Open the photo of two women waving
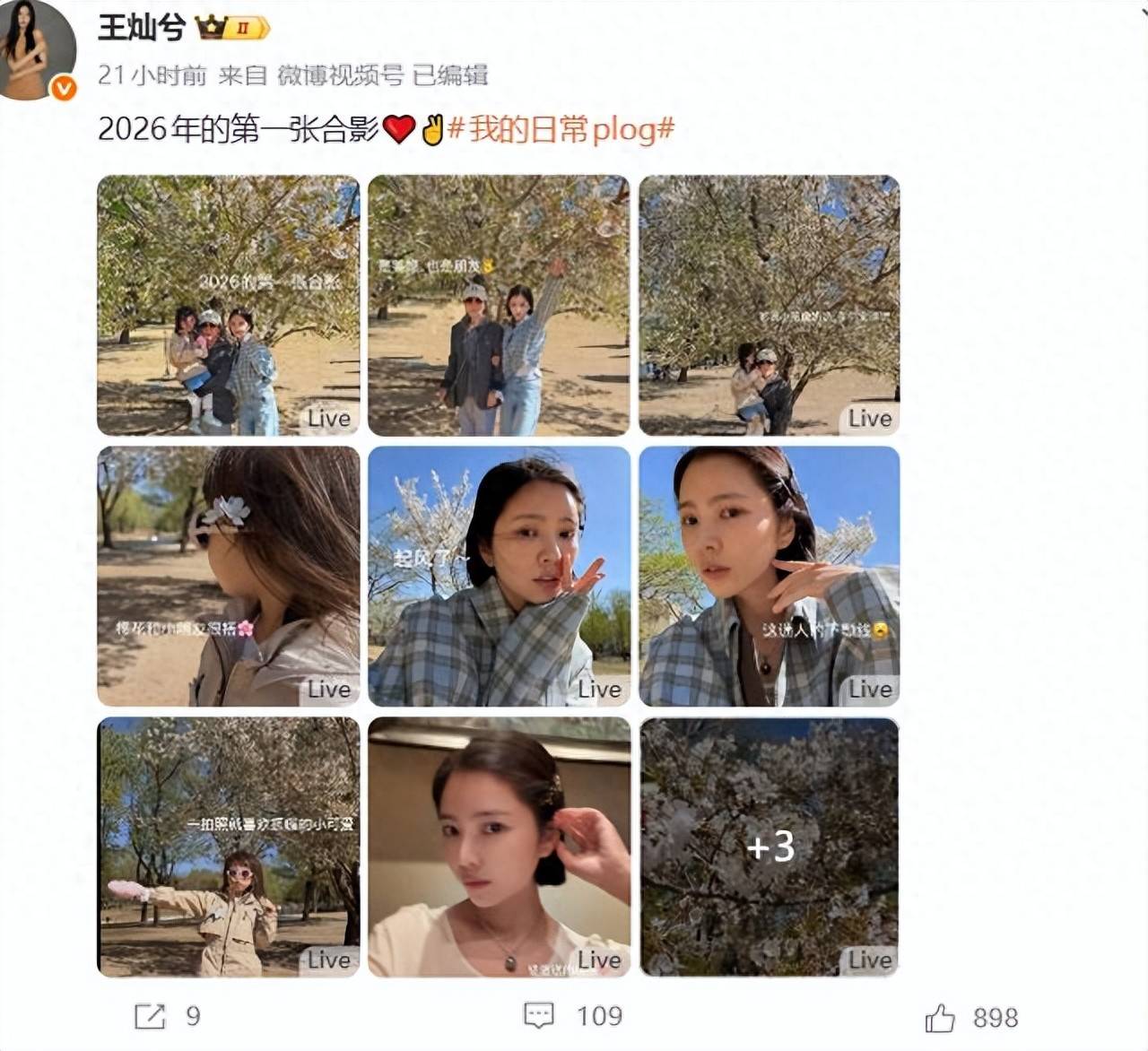Screen dimensions: 1148x1051 click(x=499, y=305)
